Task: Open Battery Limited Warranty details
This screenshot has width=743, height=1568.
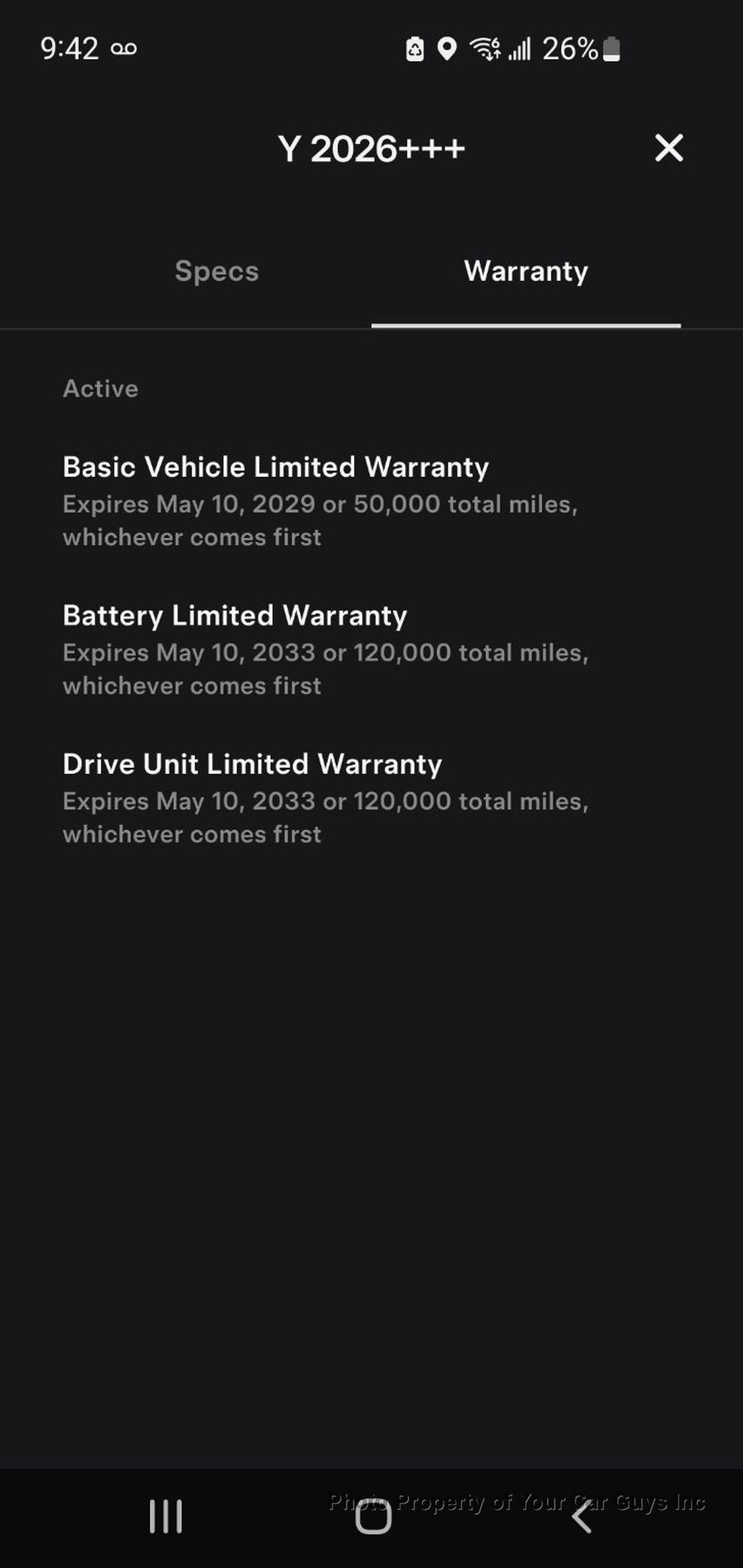Action: 236,615
